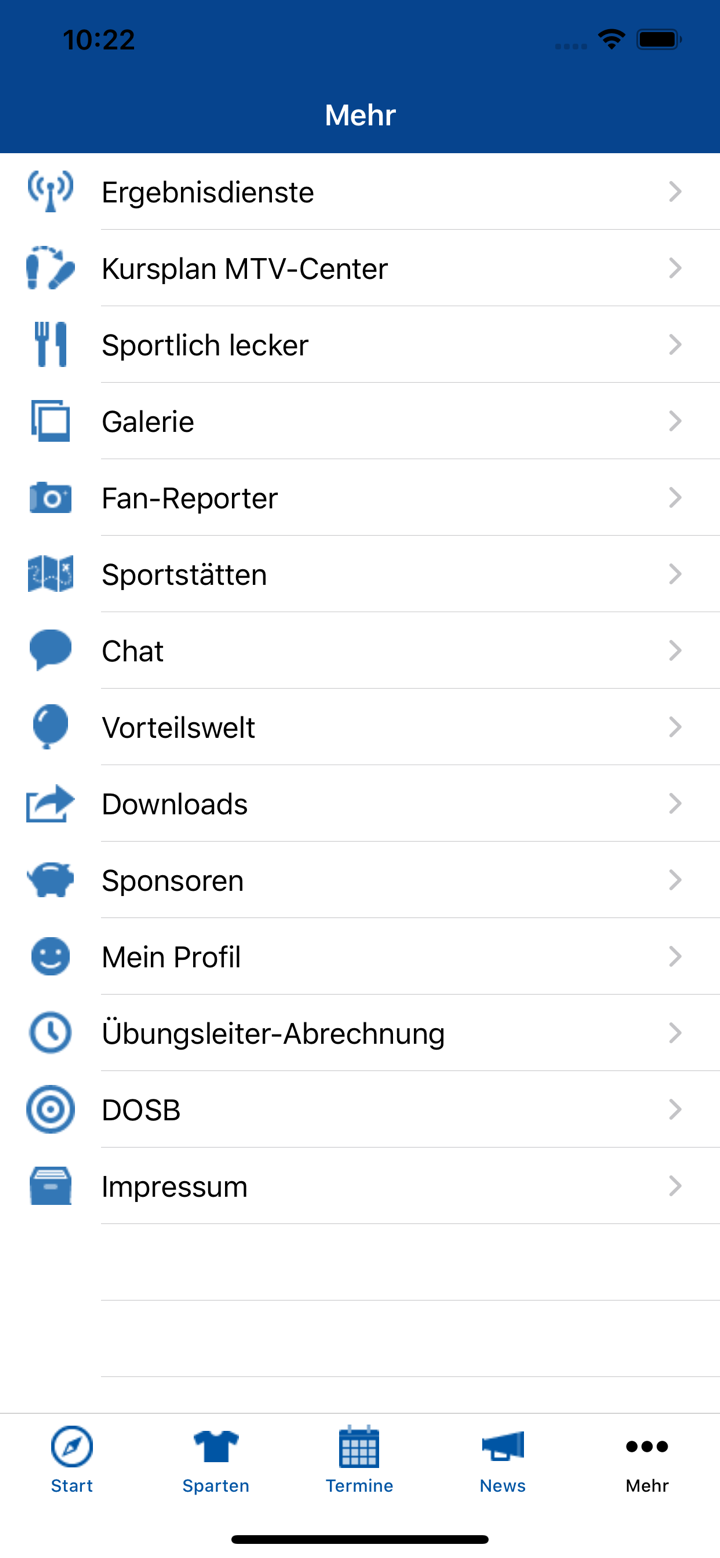Open the Chat row
720x1558 pixels.
[360, 650]
